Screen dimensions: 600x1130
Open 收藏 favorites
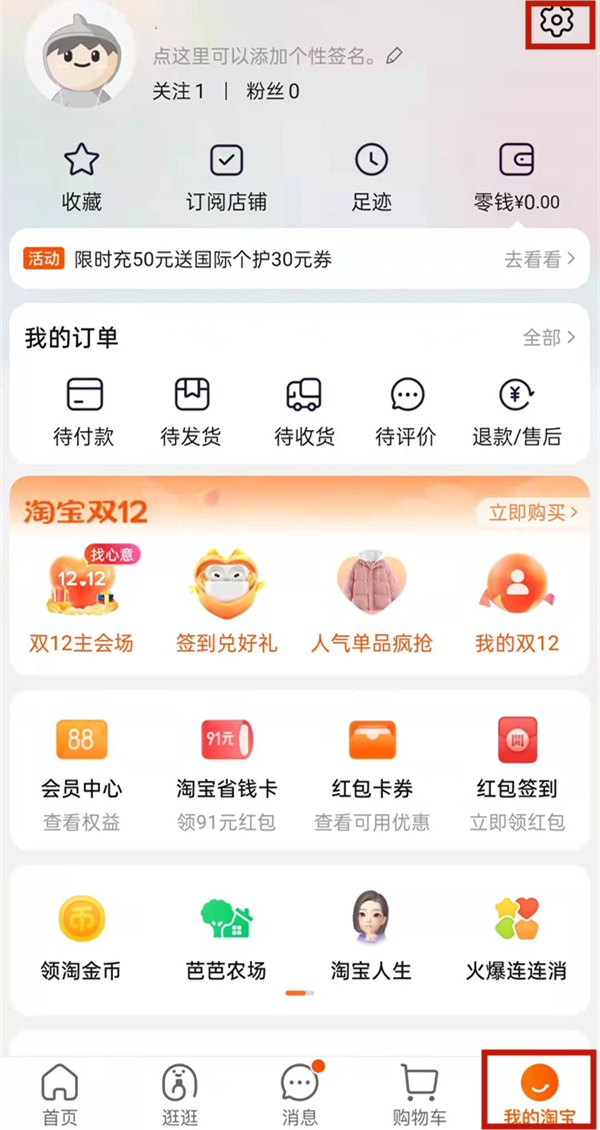[81, 177]
